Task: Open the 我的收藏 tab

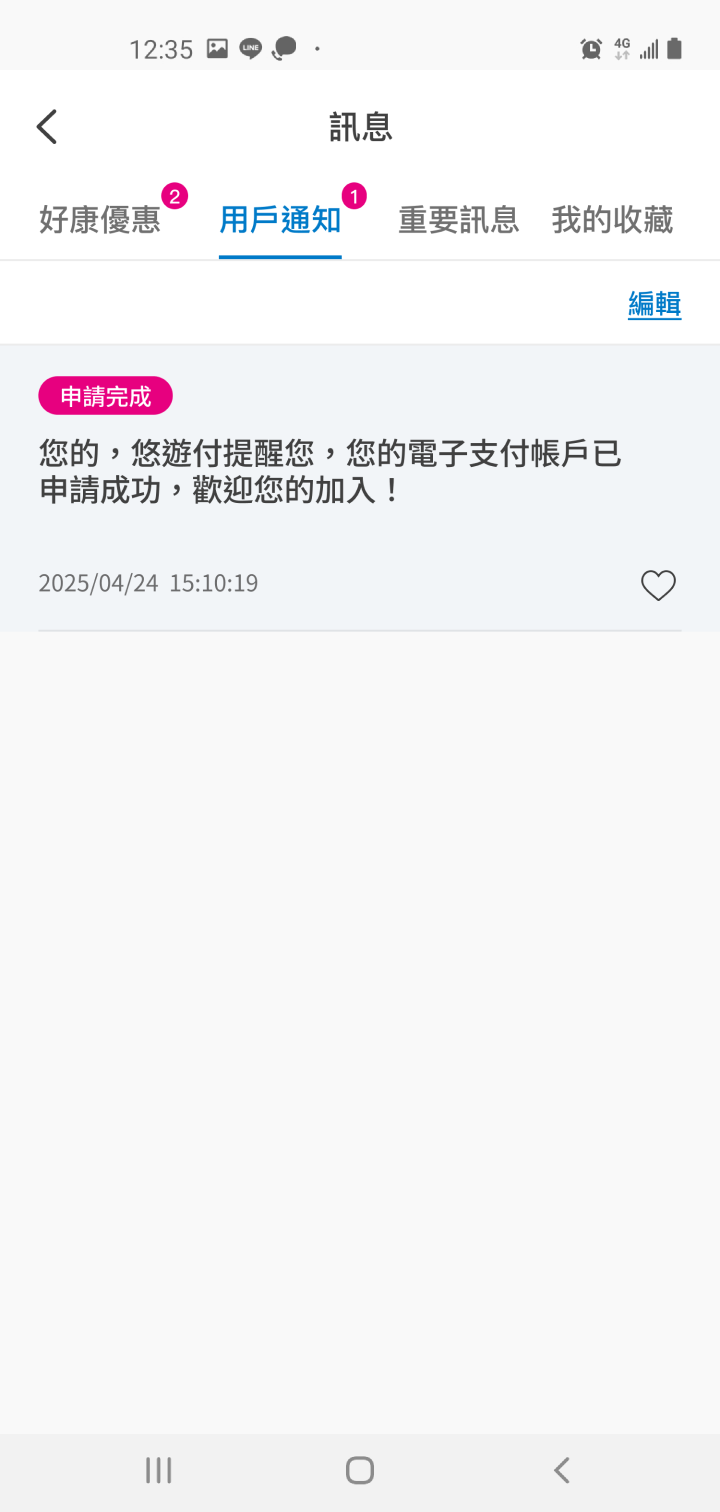Action: (x=612, y=220)
